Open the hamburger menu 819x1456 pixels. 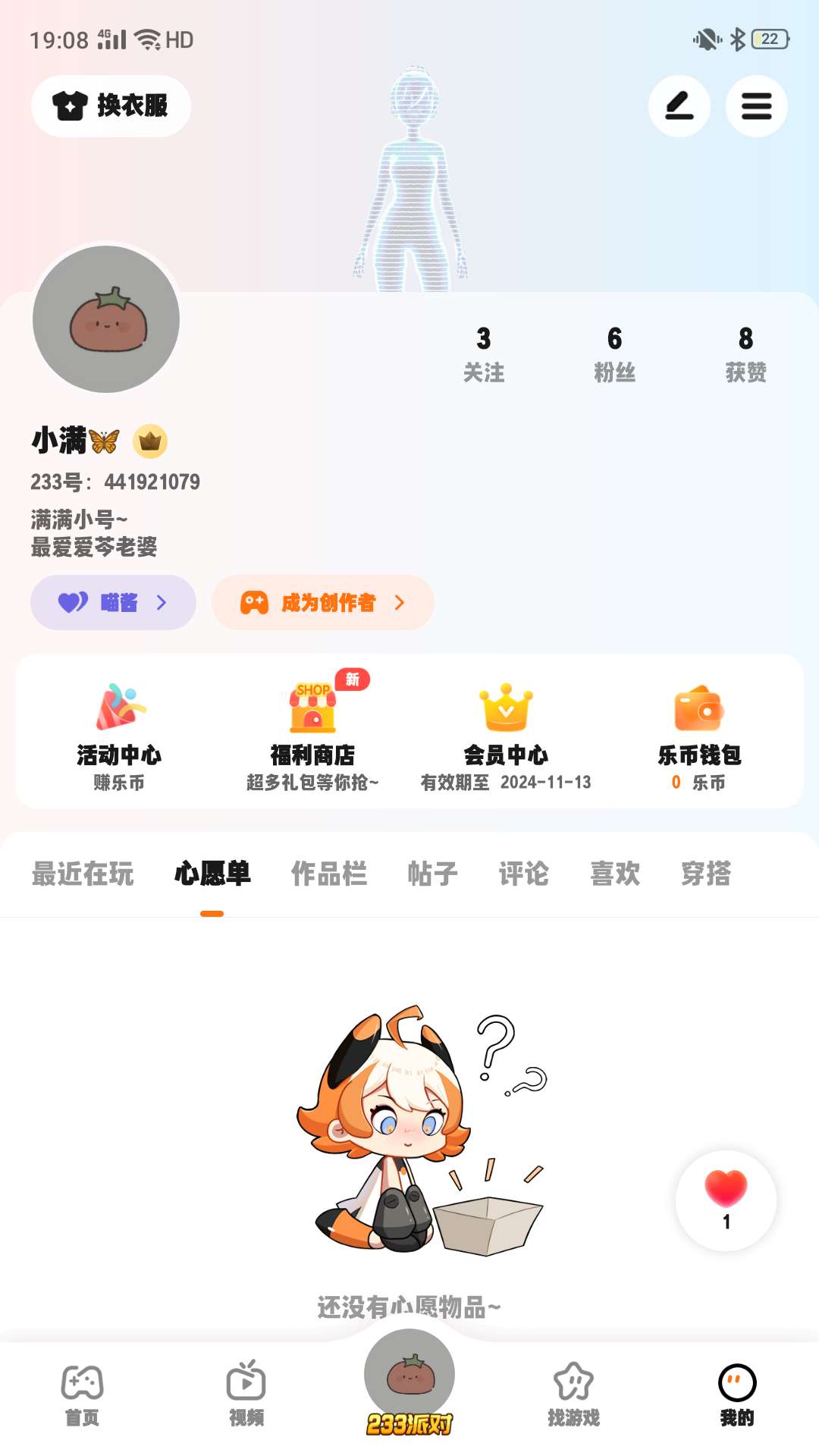point(756,106)
